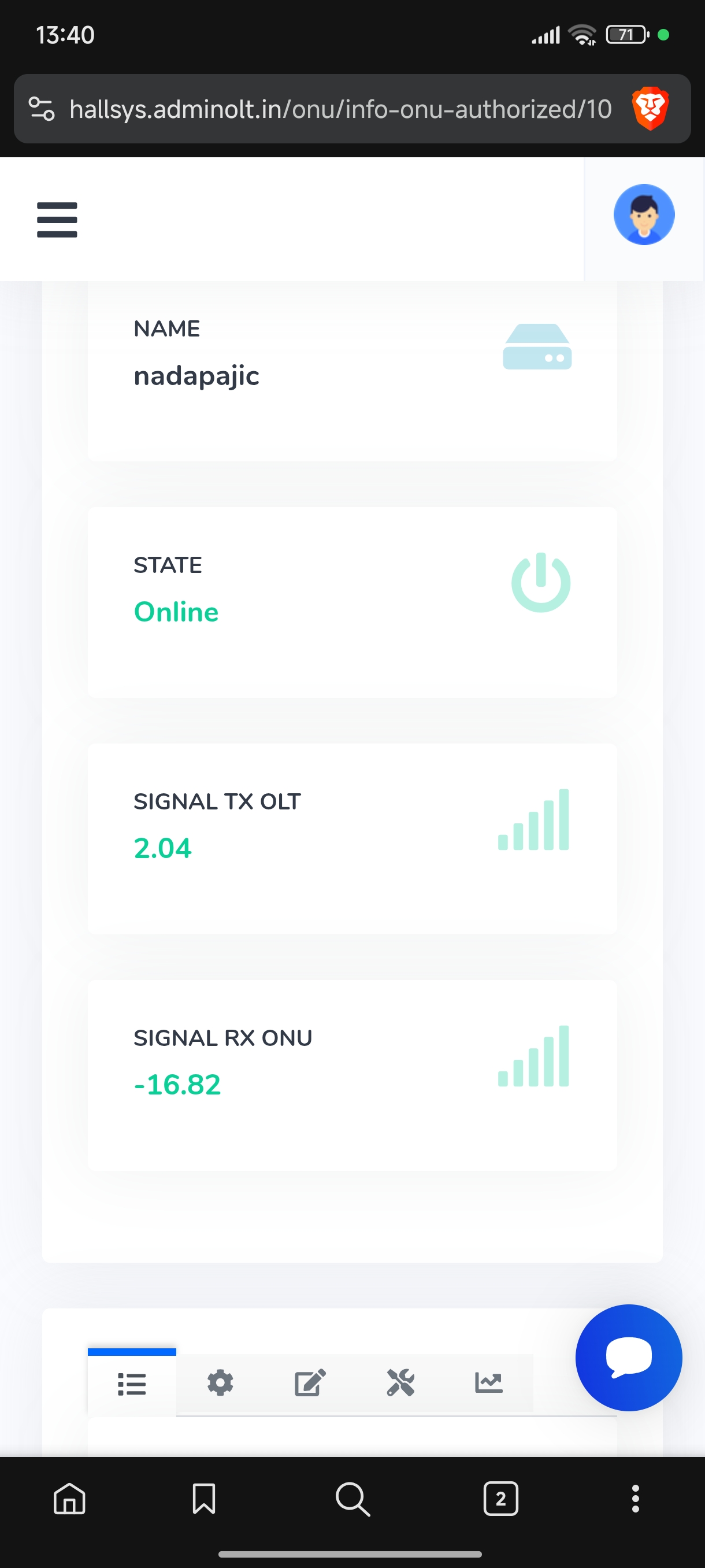Switch to the list details tab

[132, 1384]
